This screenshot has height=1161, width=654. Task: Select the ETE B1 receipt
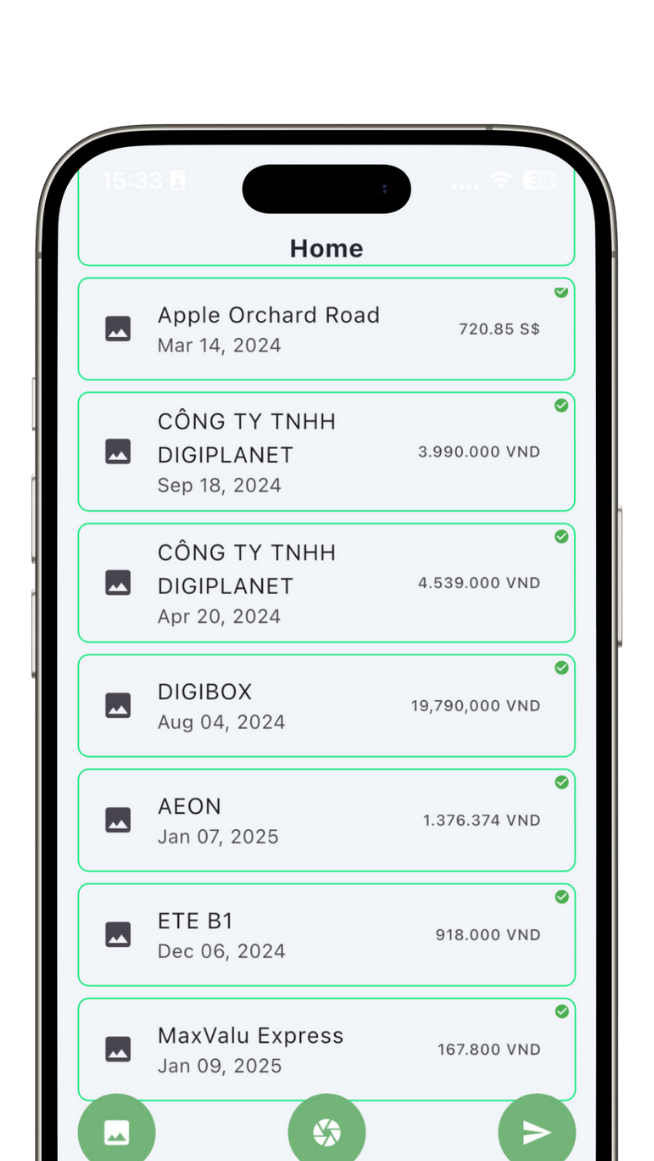[326, 935]
